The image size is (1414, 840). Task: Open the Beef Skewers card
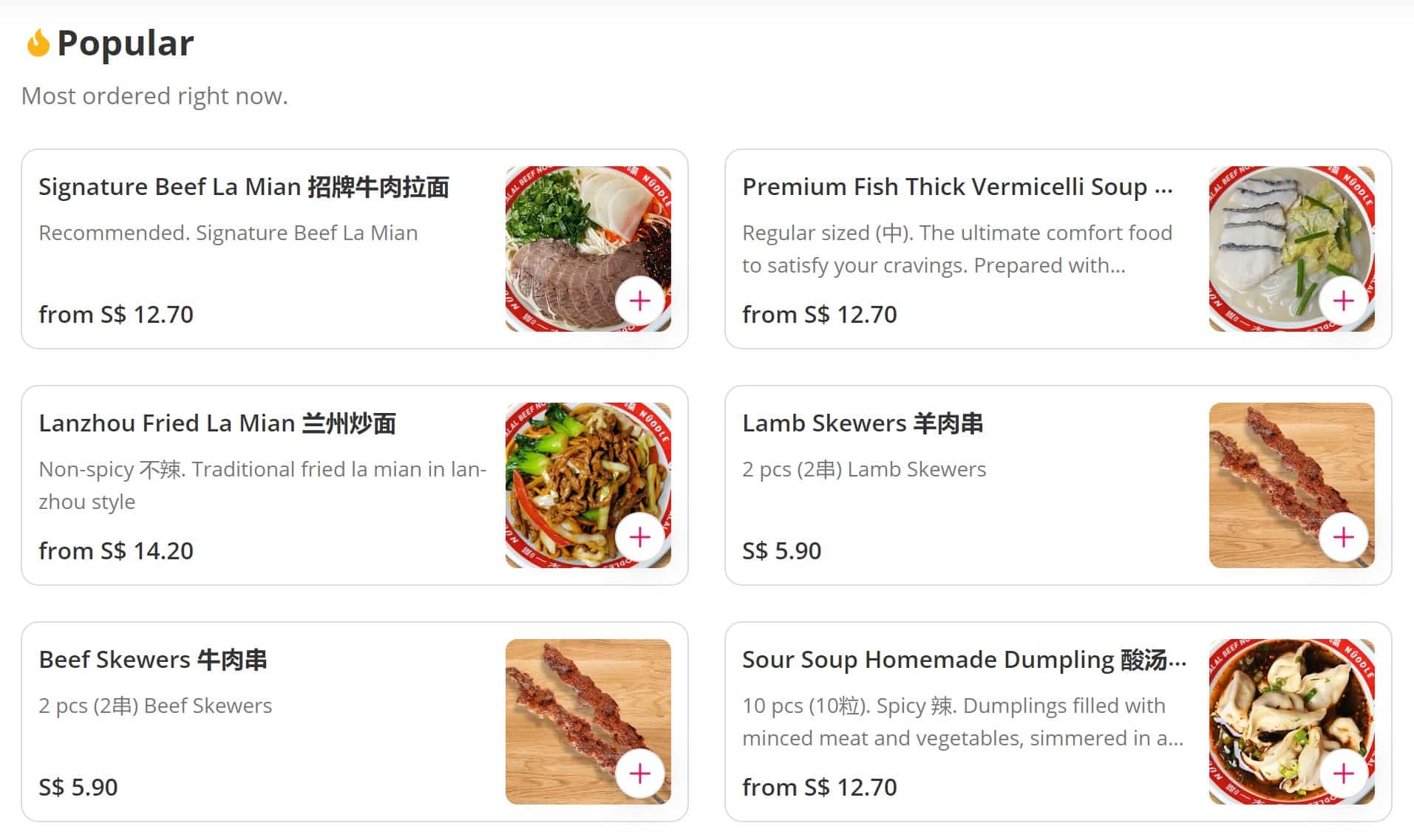[x=153, y=660]
